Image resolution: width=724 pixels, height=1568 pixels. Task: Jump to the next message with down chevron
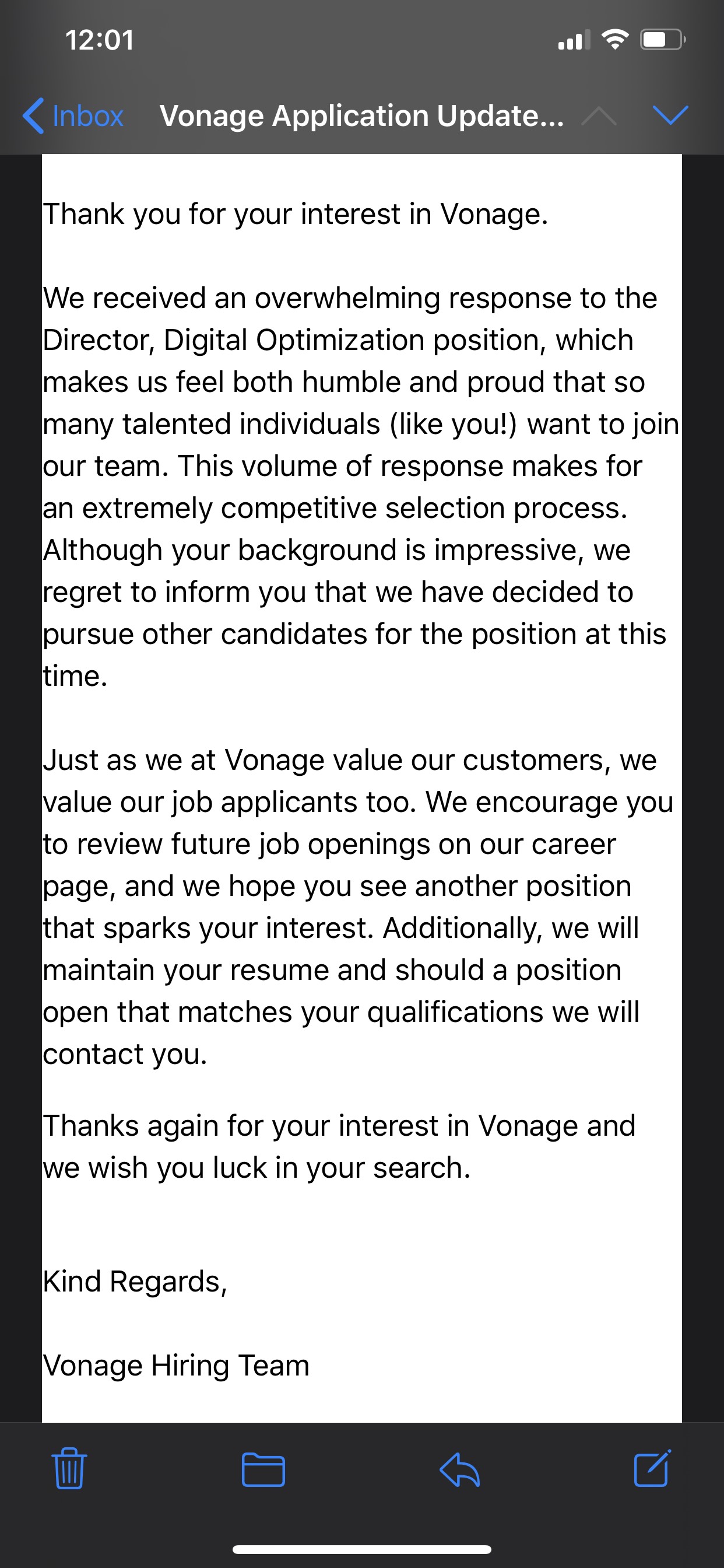pyautogui.click(x=670, y=117)
